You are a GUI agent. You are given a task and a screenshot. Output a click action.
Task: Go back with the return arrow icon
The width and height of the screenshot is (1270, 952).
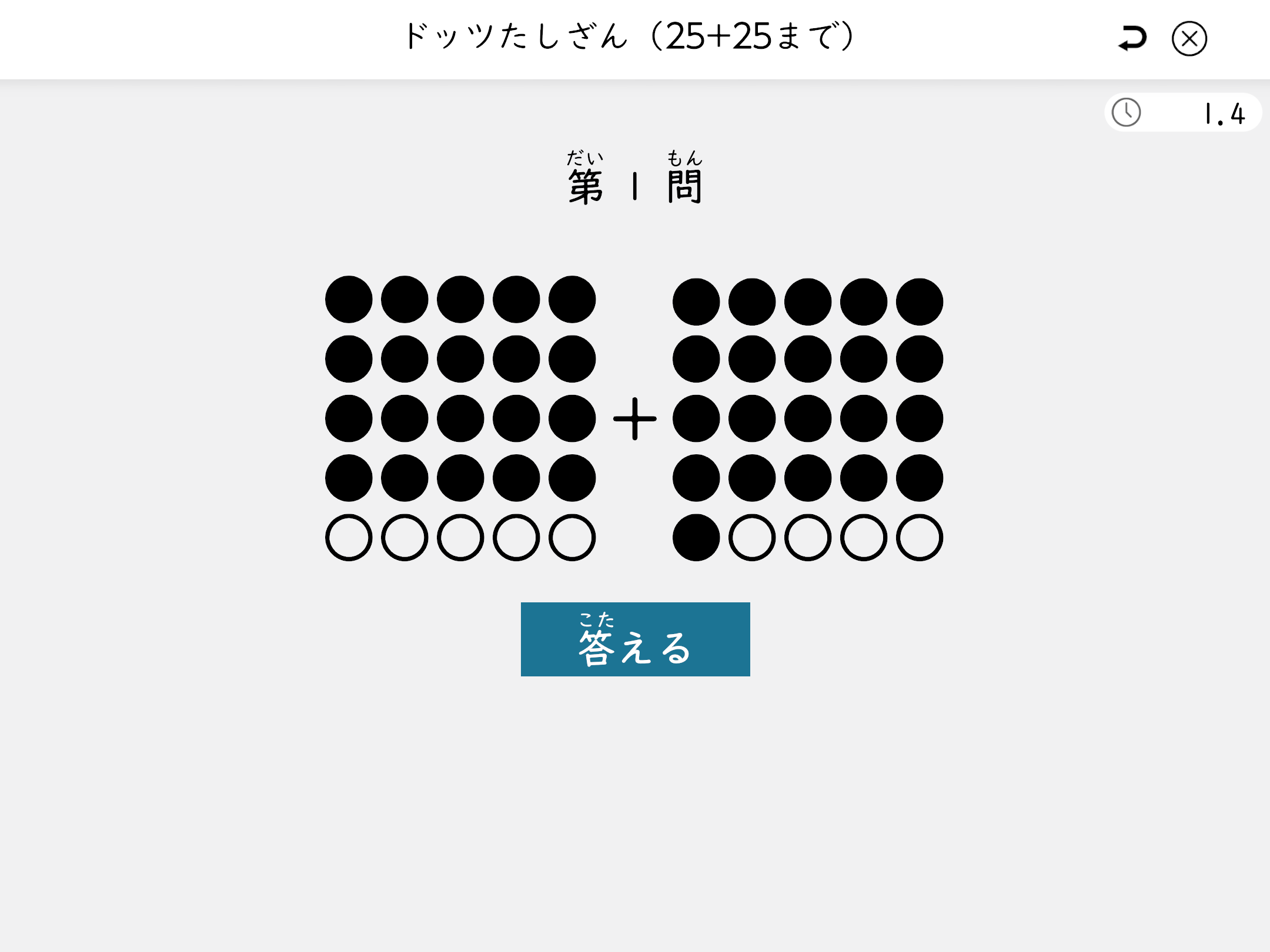coord(1132,39)
